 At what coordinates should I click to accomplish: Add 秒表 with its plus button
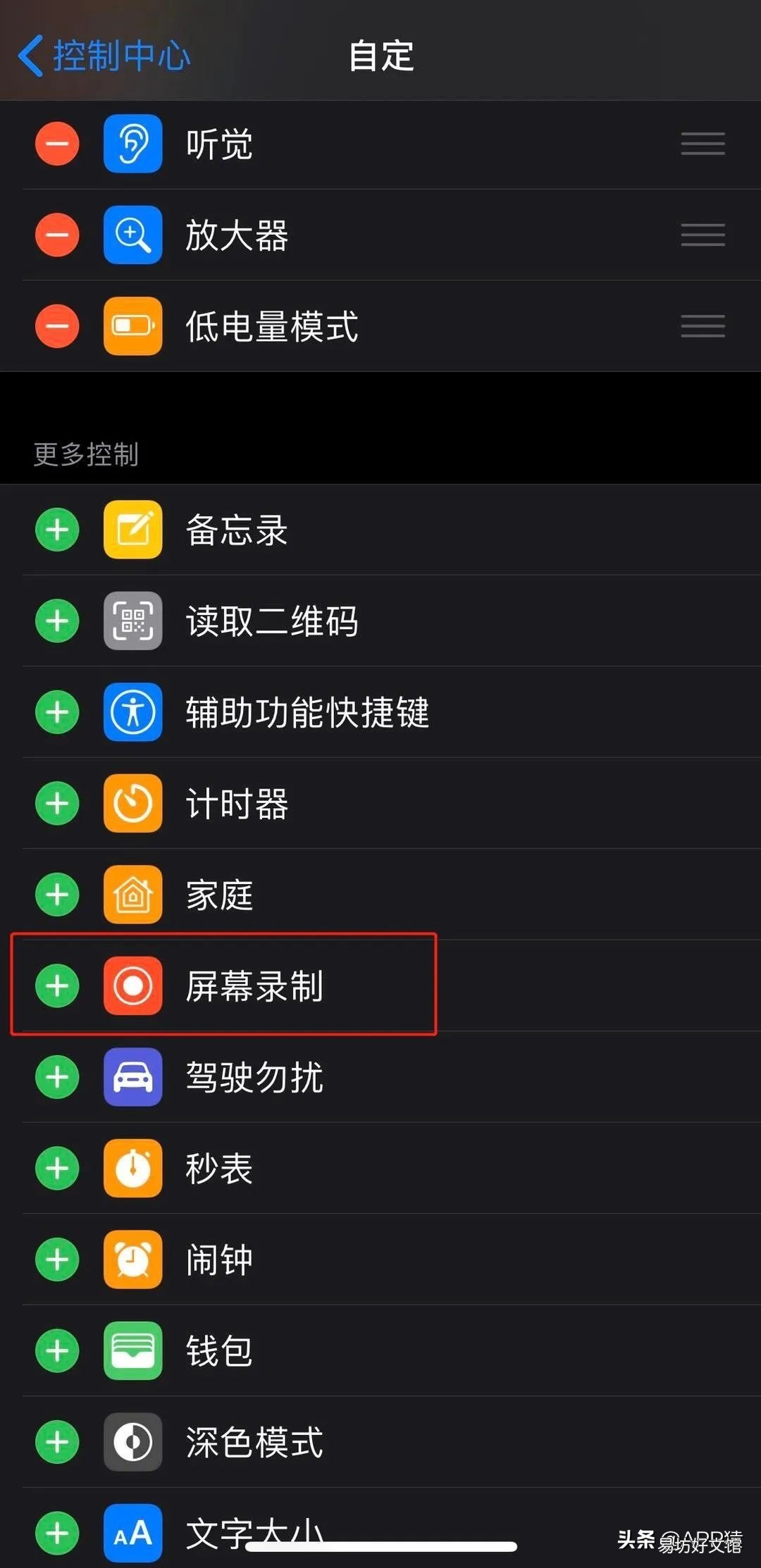coord(57,1169)
